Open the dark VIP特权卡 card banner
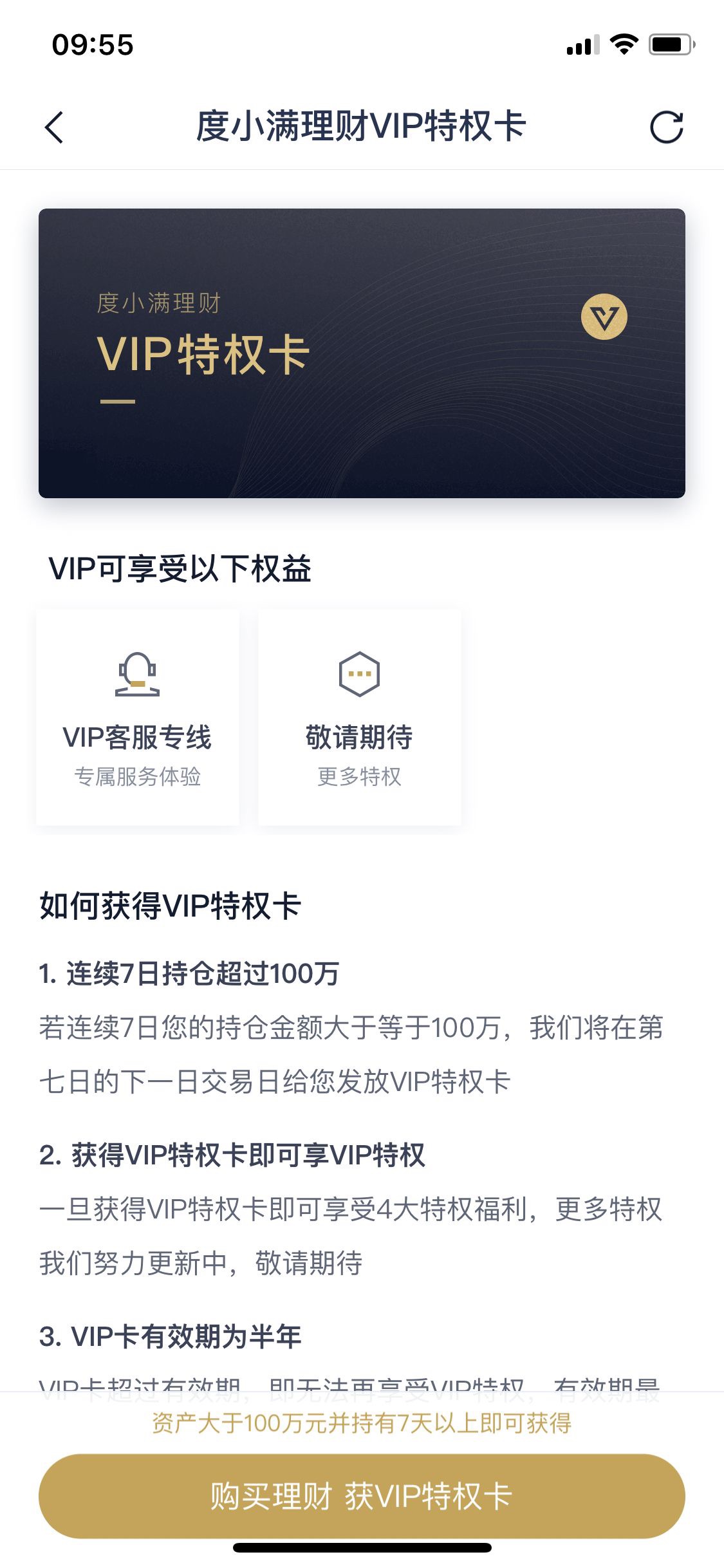The width and height of the screenshot is (724, 1568). 362,353
